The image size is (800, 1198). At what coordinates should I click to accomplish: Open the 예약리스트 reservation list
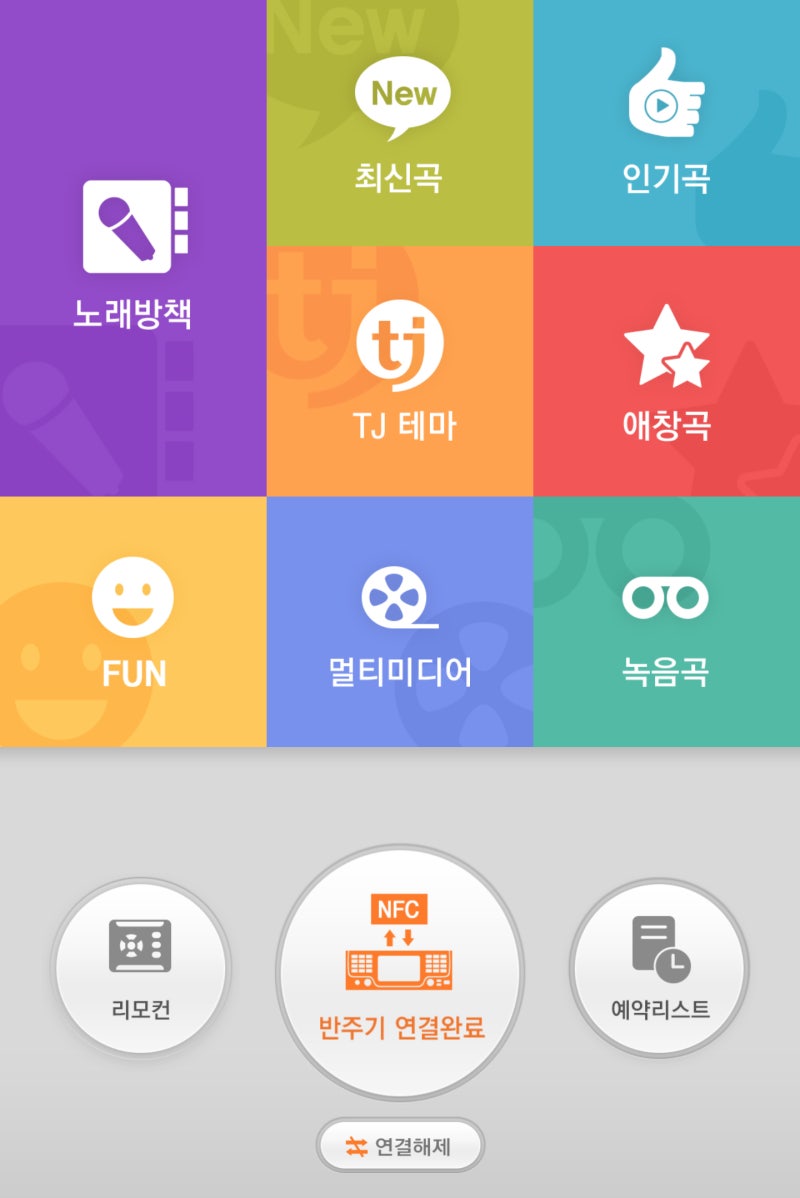point(660,970)
